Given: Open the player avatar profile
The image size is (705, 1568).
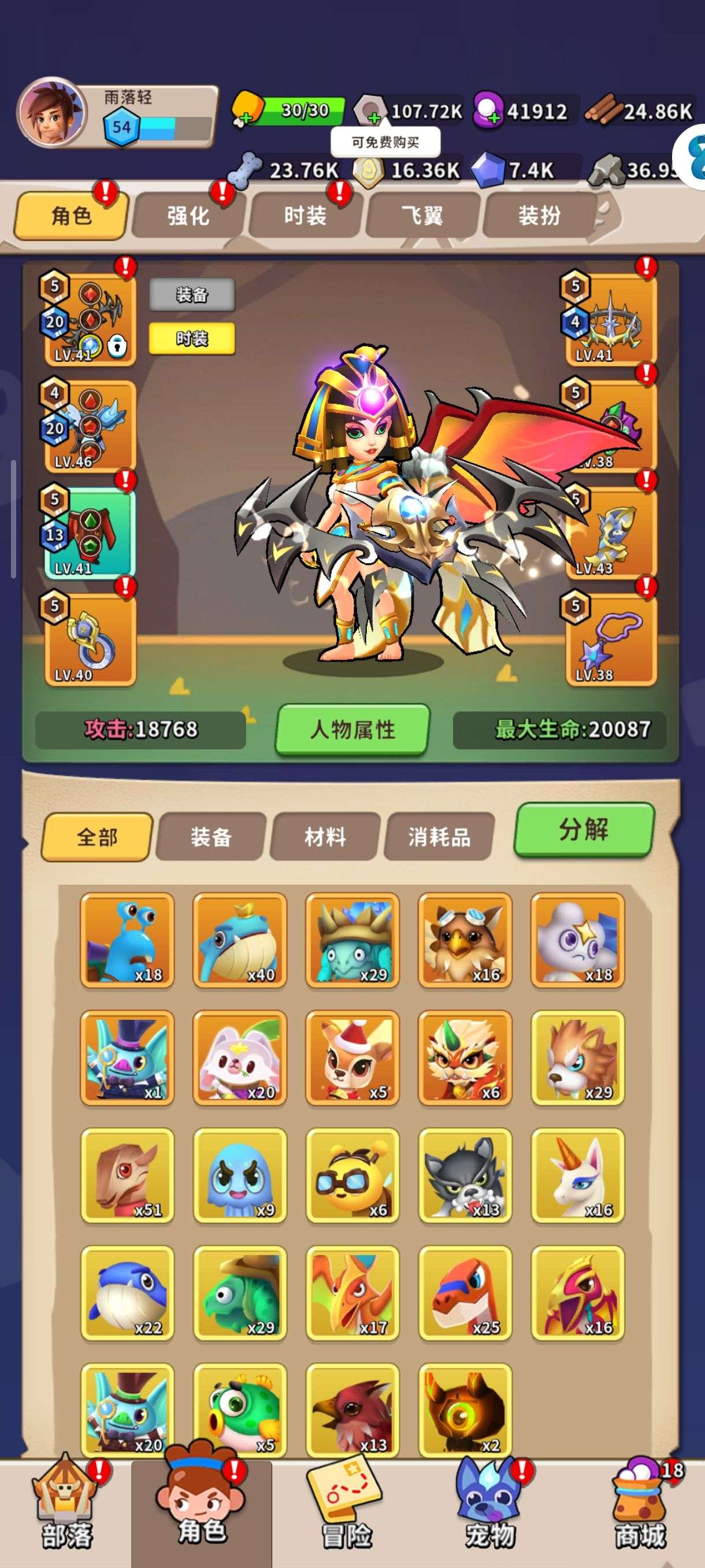Looking at the screenshot, I should pos(51,113).
